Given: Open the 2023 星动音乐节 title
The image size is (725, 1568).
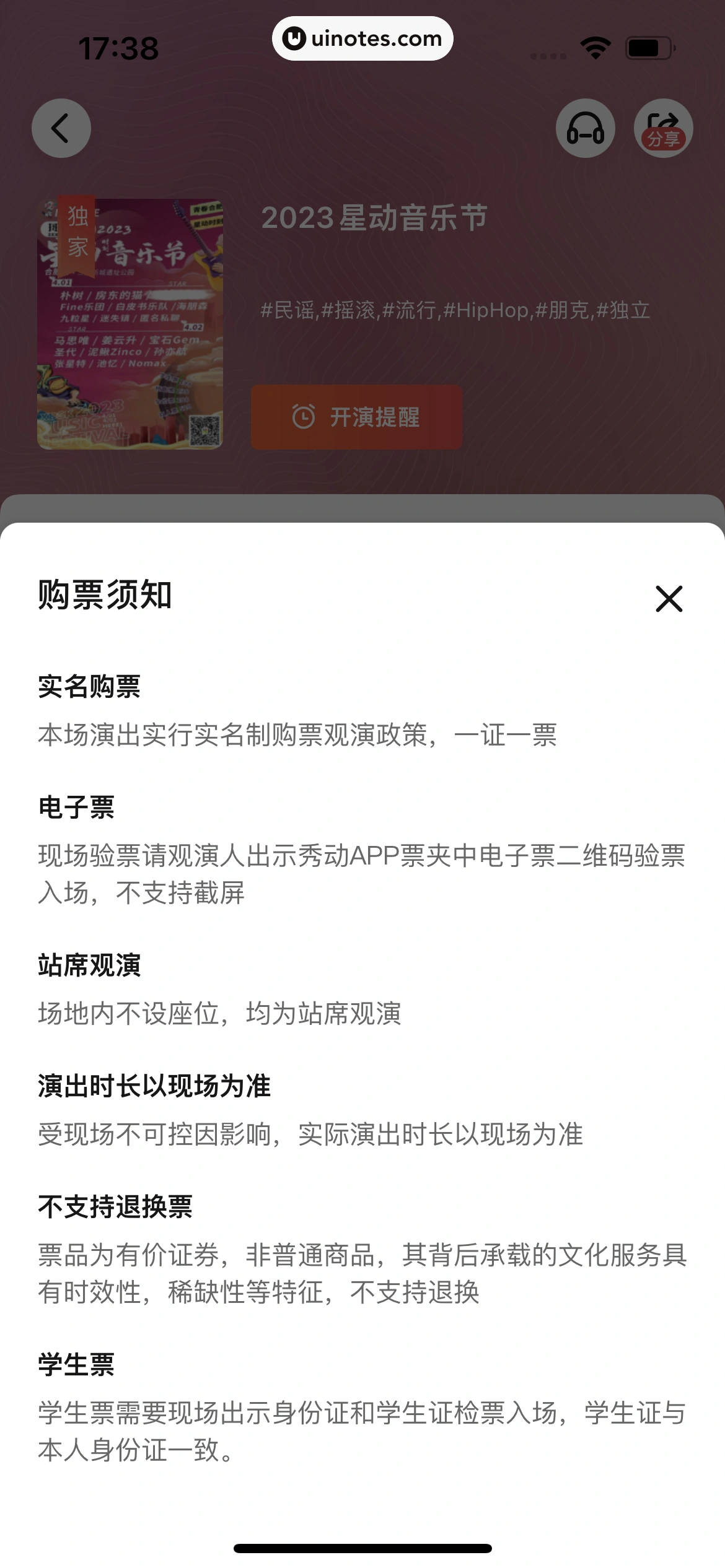Looking at the screenshot, I should click(x=374, y=217).
